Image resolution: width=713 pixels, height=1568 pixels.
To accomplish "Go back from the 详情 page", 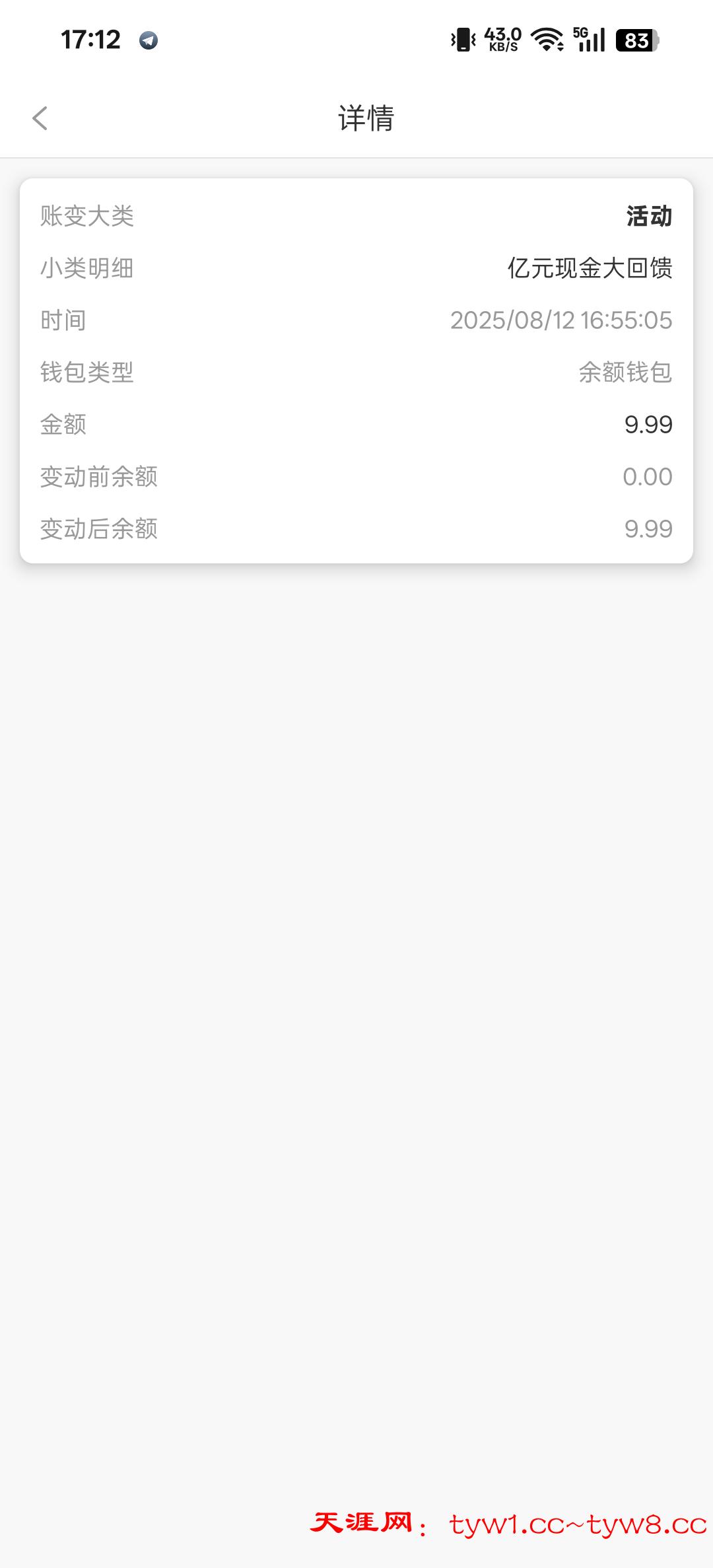I will point(40,119).
